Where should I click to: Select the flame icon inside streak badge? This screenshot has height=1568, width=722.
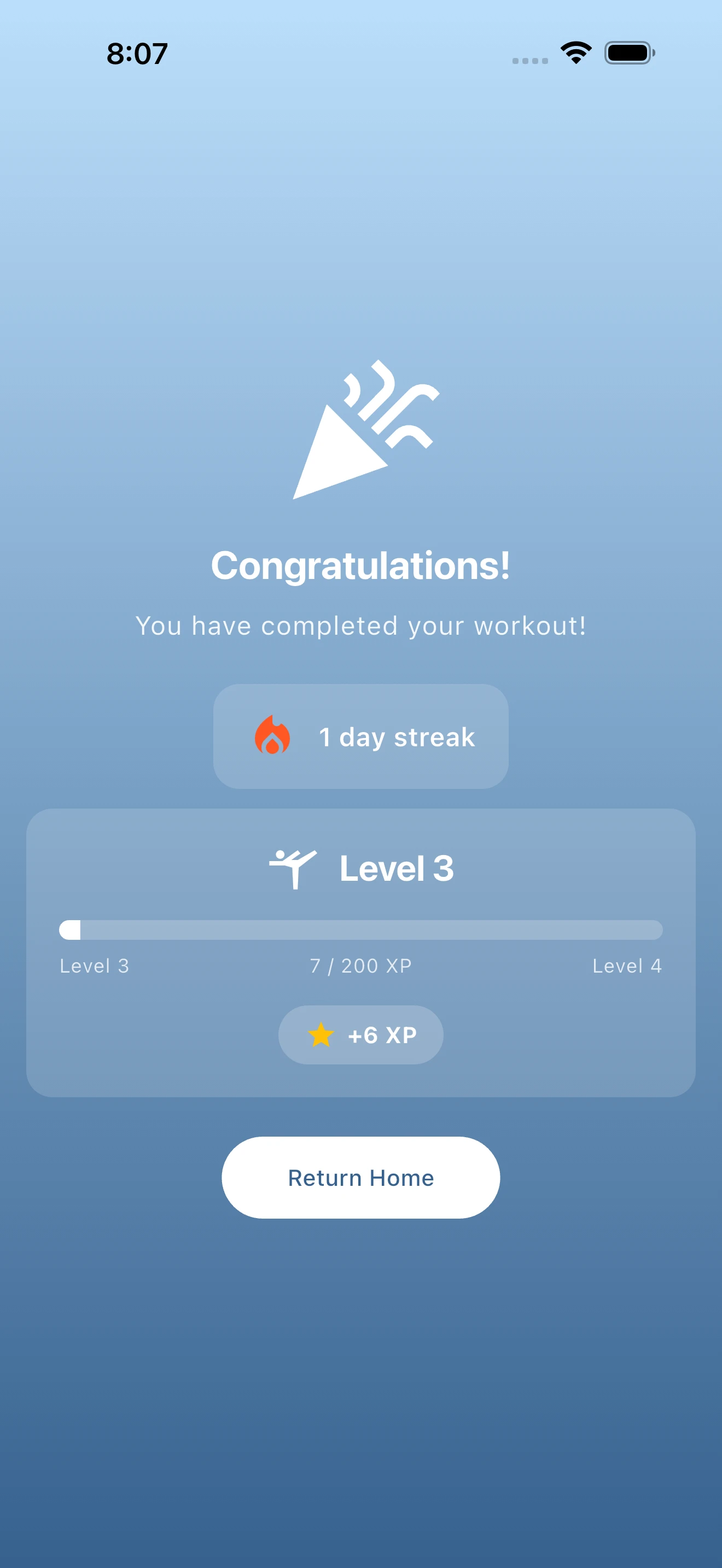click(273, 736)
